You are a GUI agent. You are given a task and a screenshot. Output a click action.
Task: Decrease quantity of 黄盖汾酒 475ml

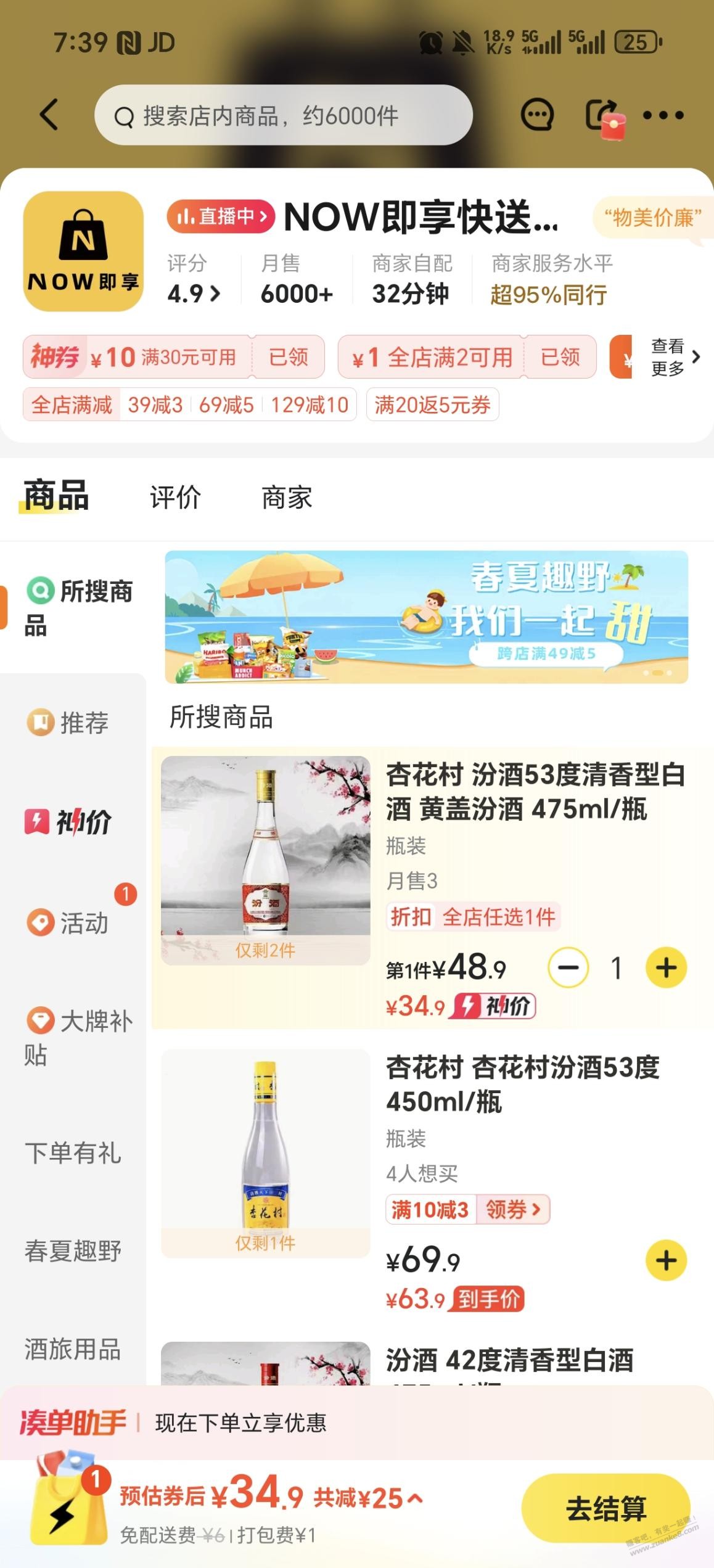[x=568, y=967]
